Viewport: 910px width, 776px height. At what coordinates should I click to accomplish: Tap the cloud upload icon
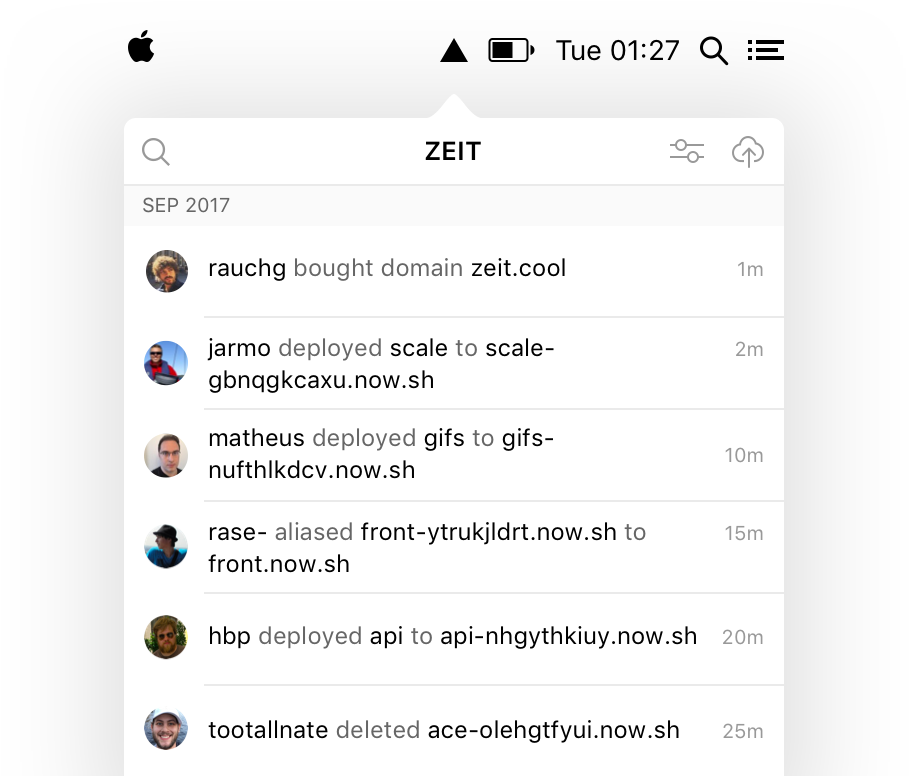pos(748,152)
